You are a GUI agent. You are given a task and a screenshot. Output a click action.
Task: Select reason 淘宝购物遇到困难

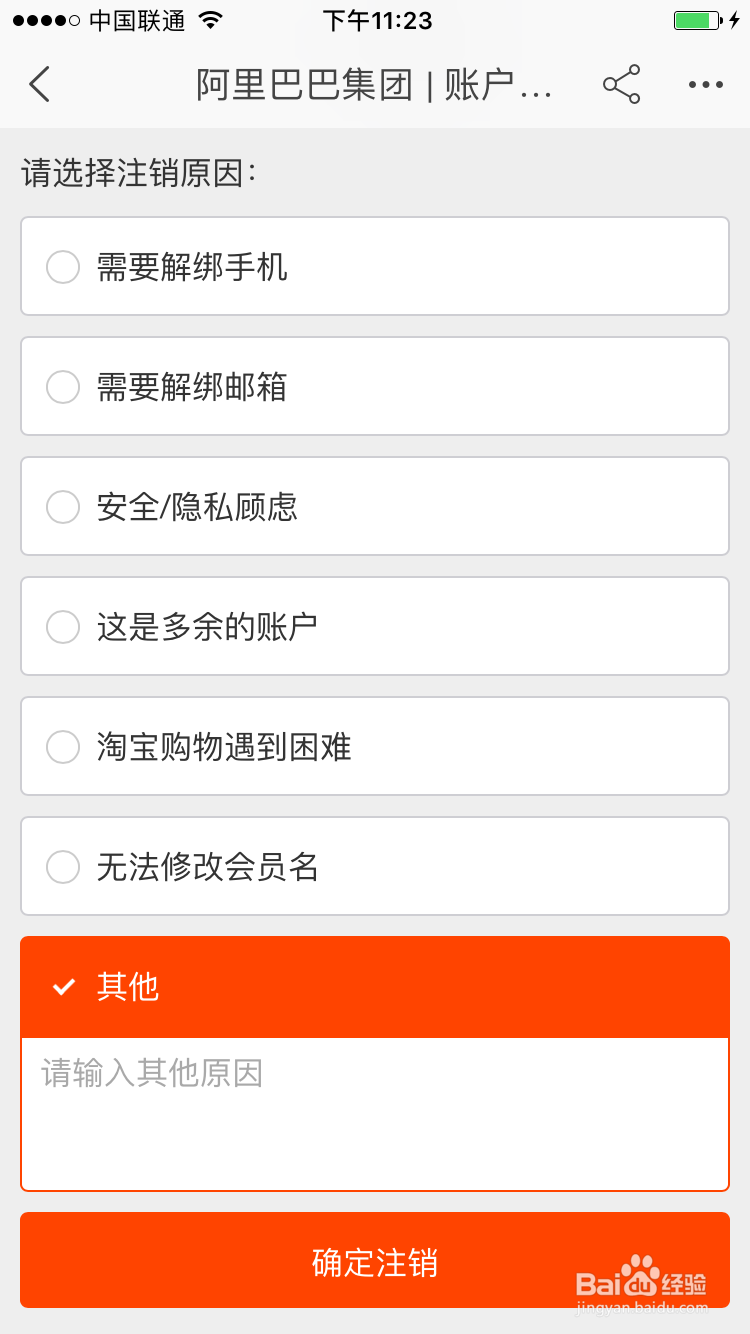pos(374,746)
